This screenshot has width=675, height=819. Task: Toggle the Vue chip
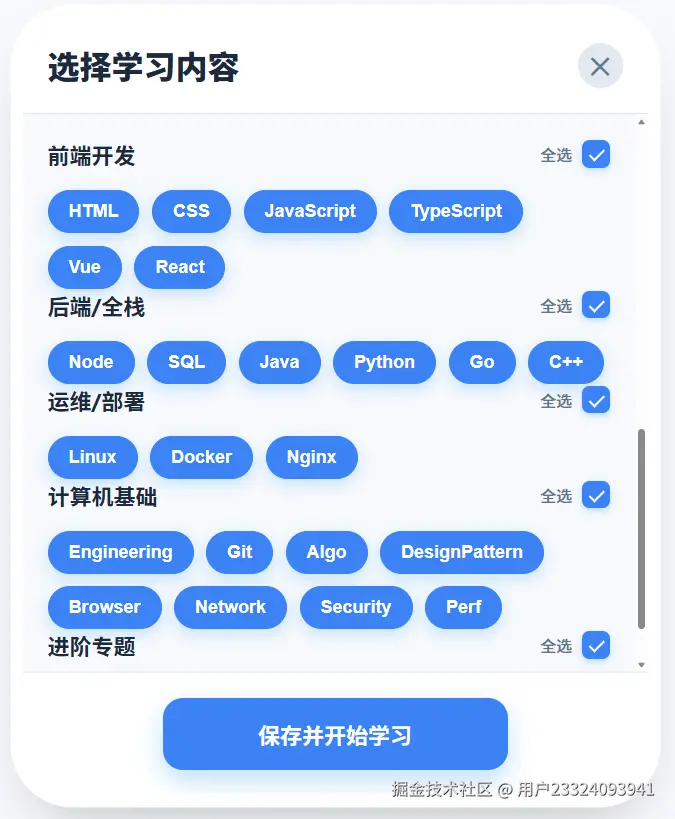pyautogui.click(x=85, y=267)
